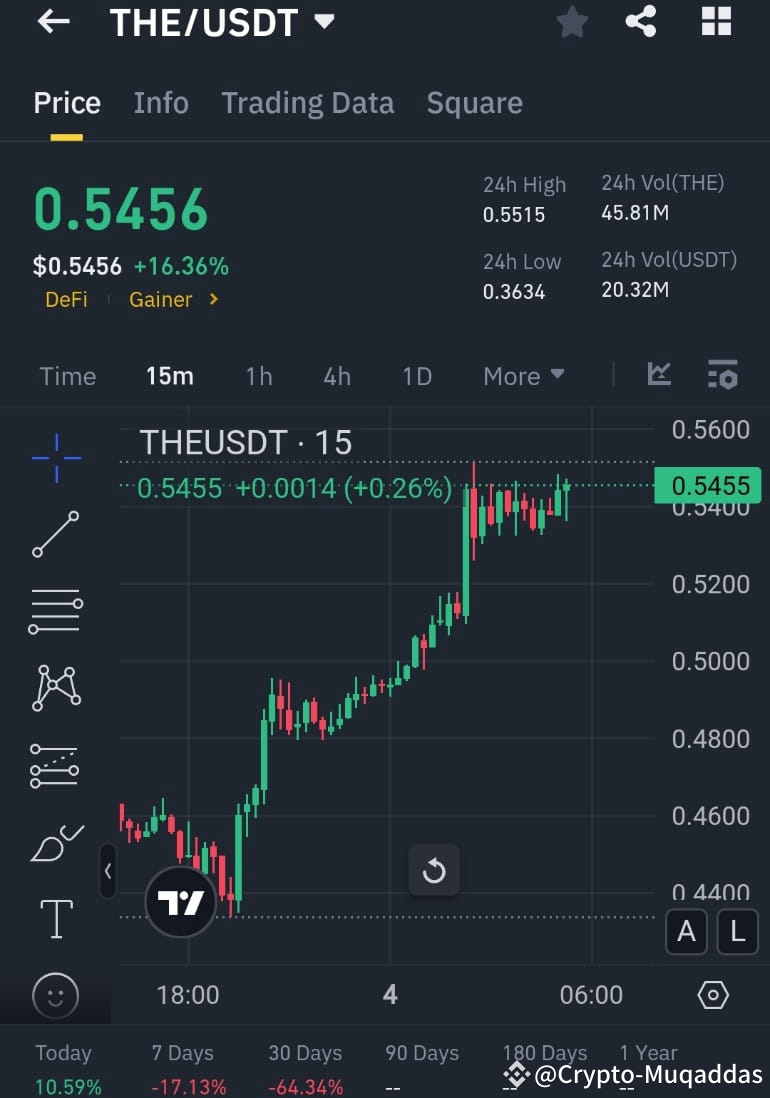
Task: Select the crosshair tool
Action: [55, 458]
